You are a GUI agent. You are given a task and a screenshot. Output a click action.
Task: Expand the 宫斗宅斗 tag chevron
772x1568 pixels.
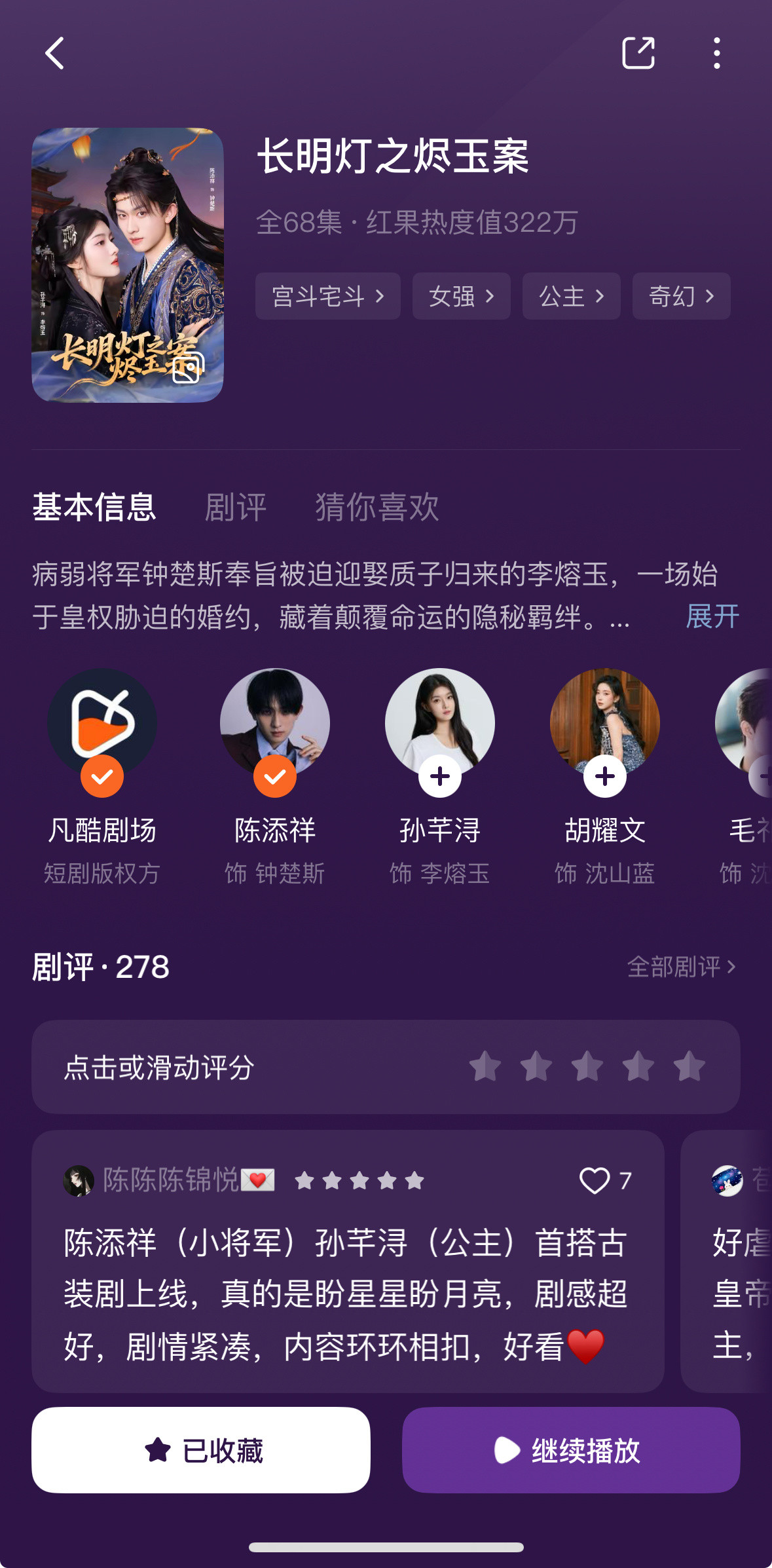coord(378,296)
